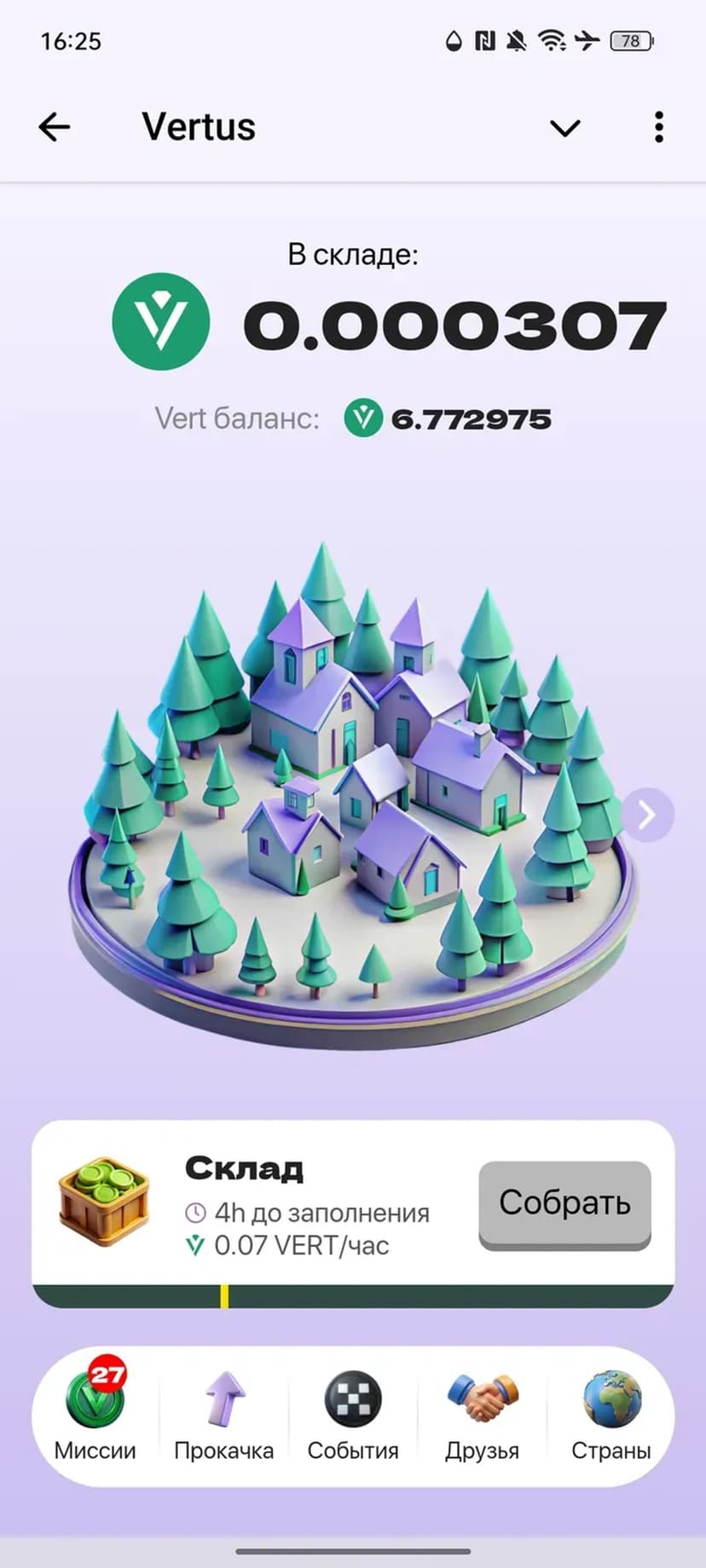This screenshot has height=1568, width=706.
Task: Go back using the arrow icon
Action: pyautogui.click(x=55, y=128)
